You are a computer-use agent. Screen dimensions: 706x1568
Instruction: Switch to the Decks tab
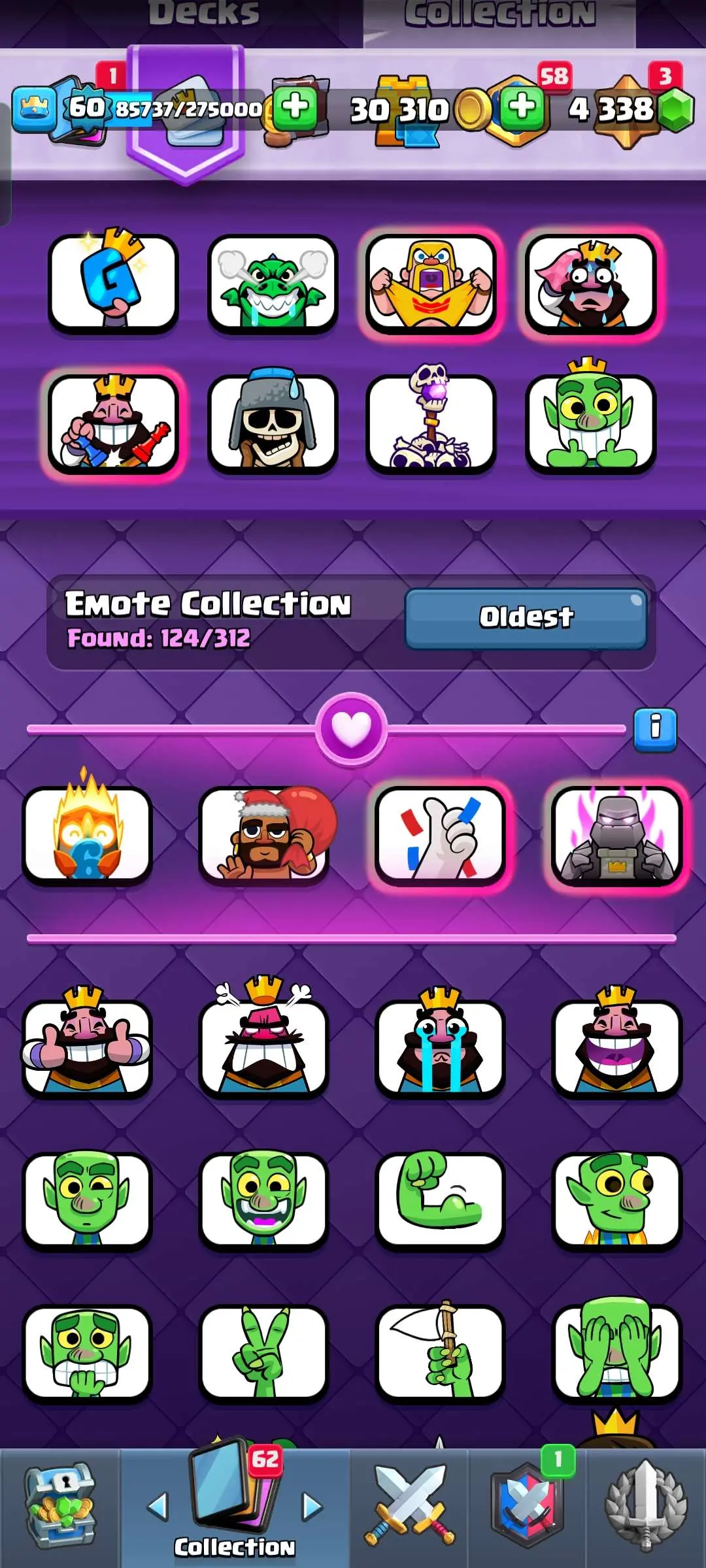(x=204, y=14)
